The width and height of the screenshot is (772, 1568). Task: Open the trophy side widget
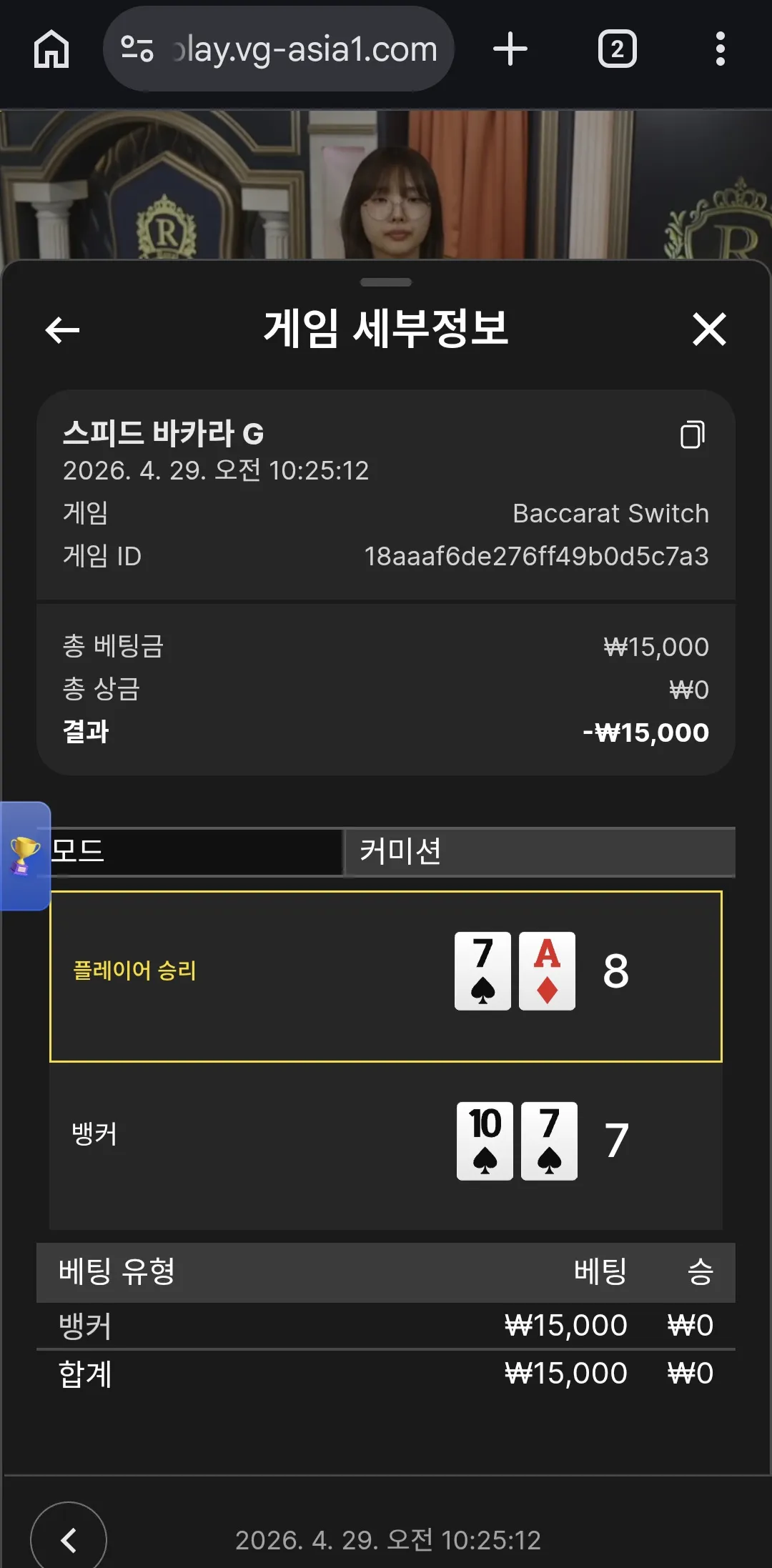[25, 856]
